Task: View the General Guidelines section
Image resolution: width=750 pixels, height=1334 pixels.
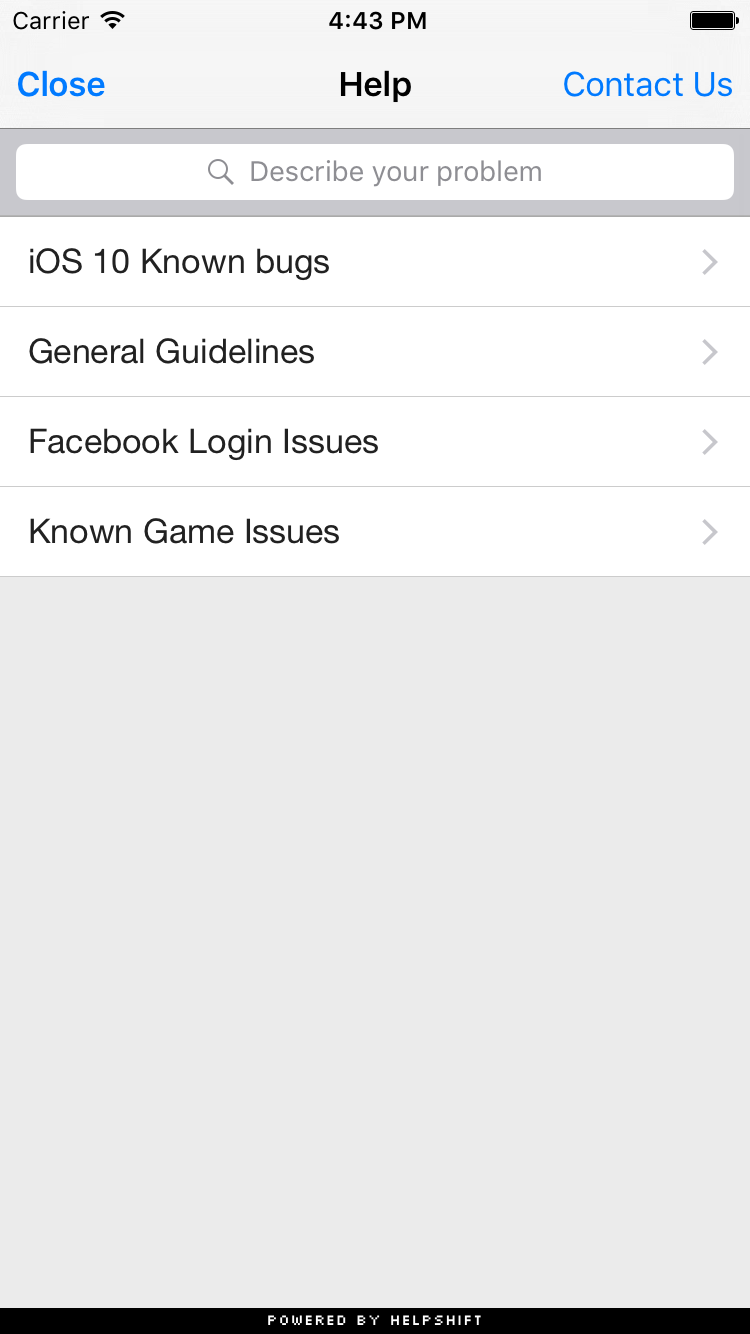Action: coord(375,352)
